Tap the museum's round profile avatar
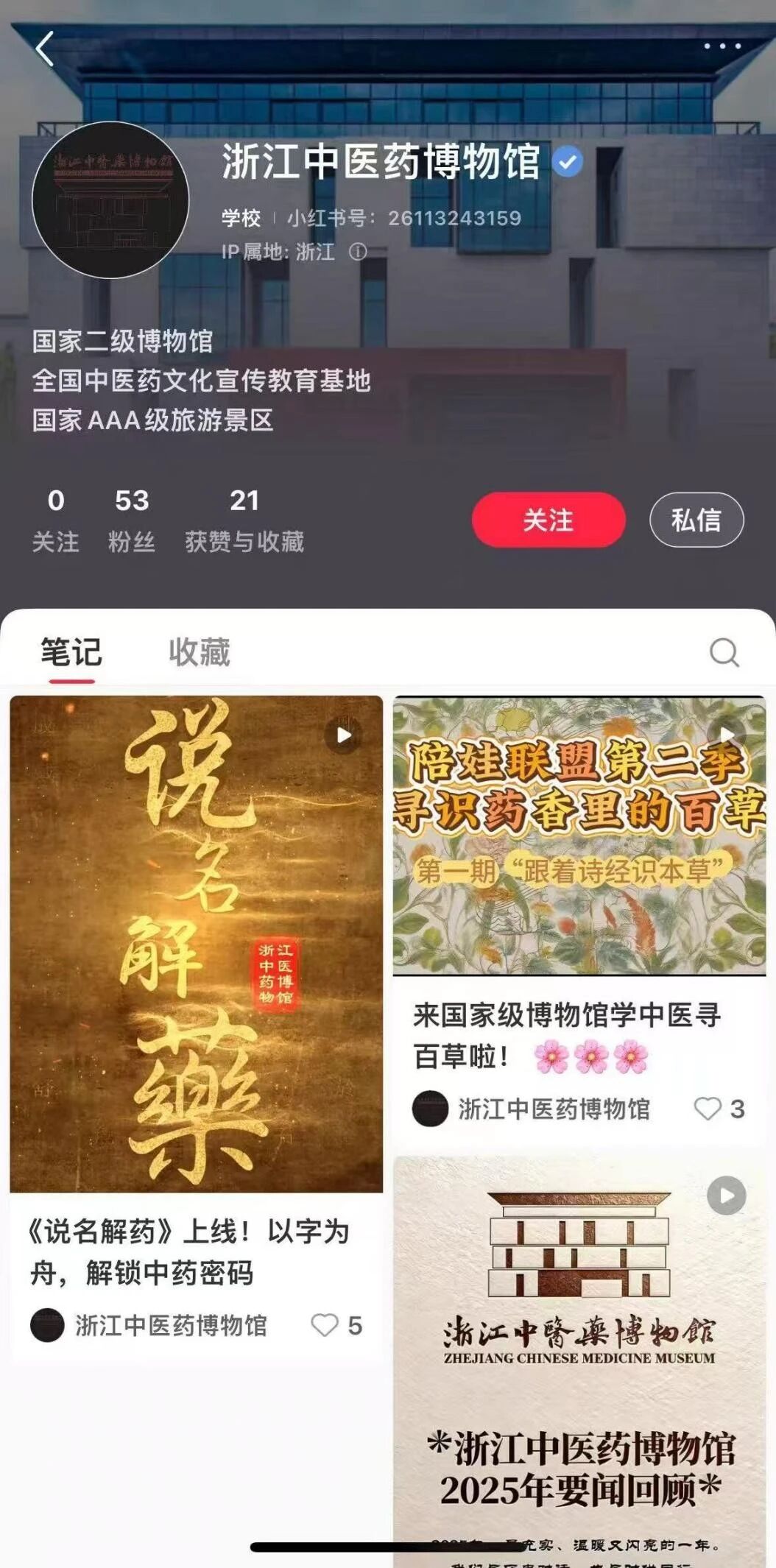Image resolution: width=776 pixels, height=1568 pixels. pyautogui.click(x=110, y=200)
